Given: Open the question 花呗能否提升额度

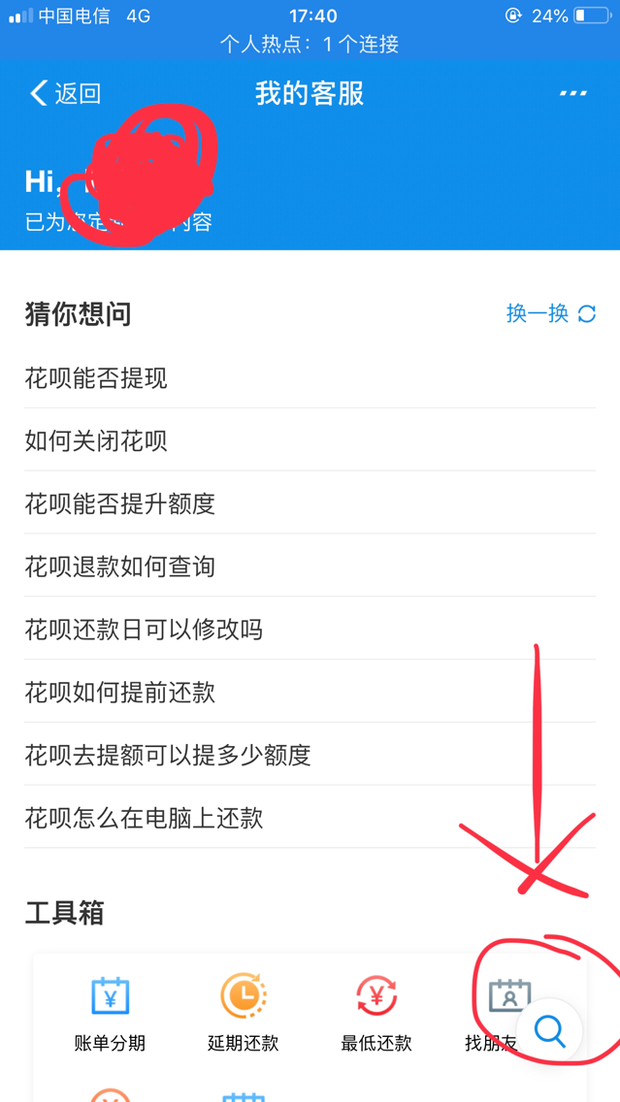Looking at the screenshot, I should (x=310, y=504).
